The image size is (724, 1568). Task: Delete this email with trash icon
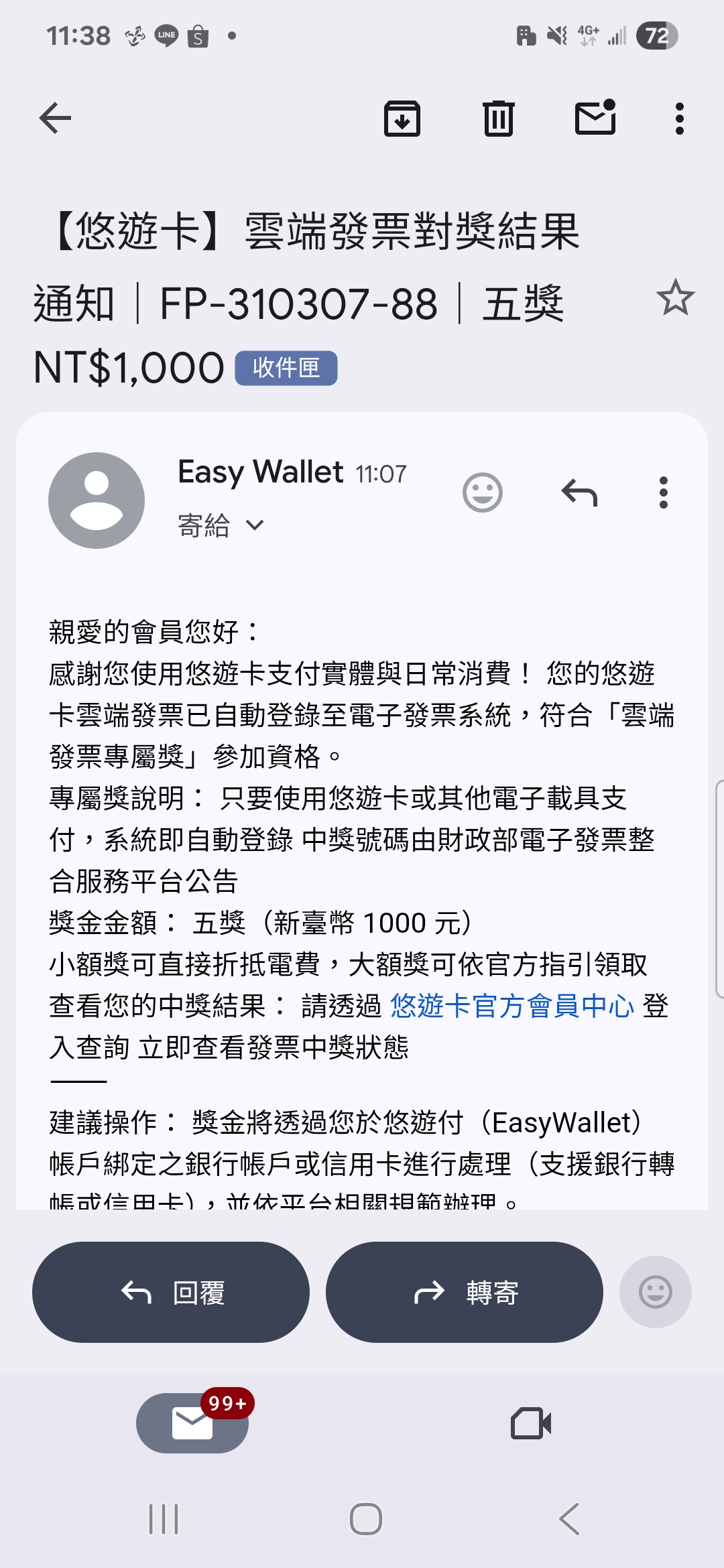(498, 119)
